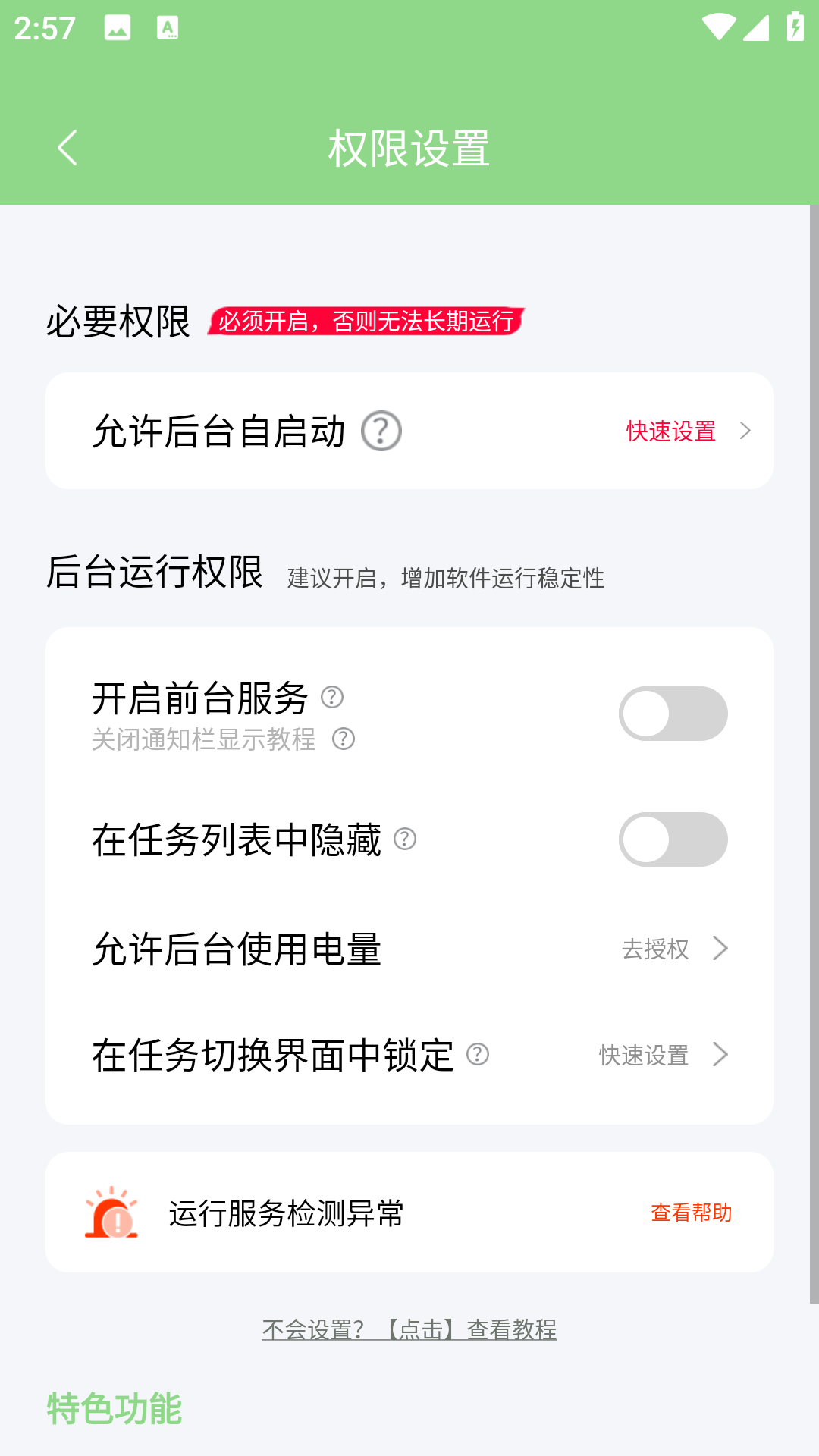
Task: Click the arrow next to 去授权
Action: point(719,948)
